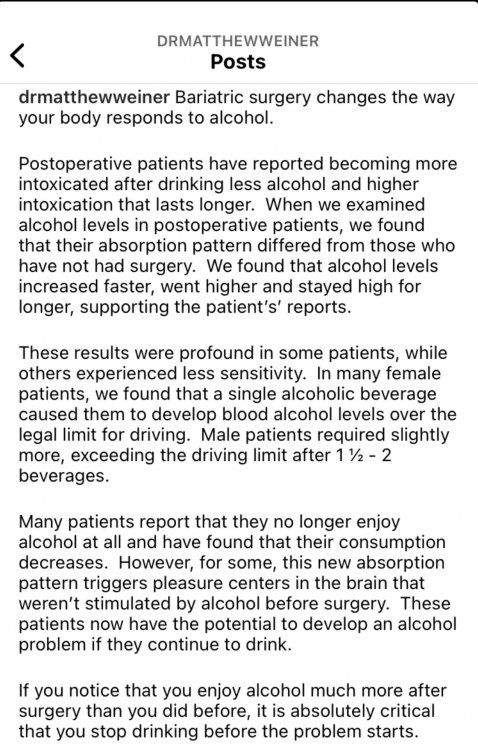
Task: Open drmatthewweiner's profile from the caption username
Action: (94, 97)
